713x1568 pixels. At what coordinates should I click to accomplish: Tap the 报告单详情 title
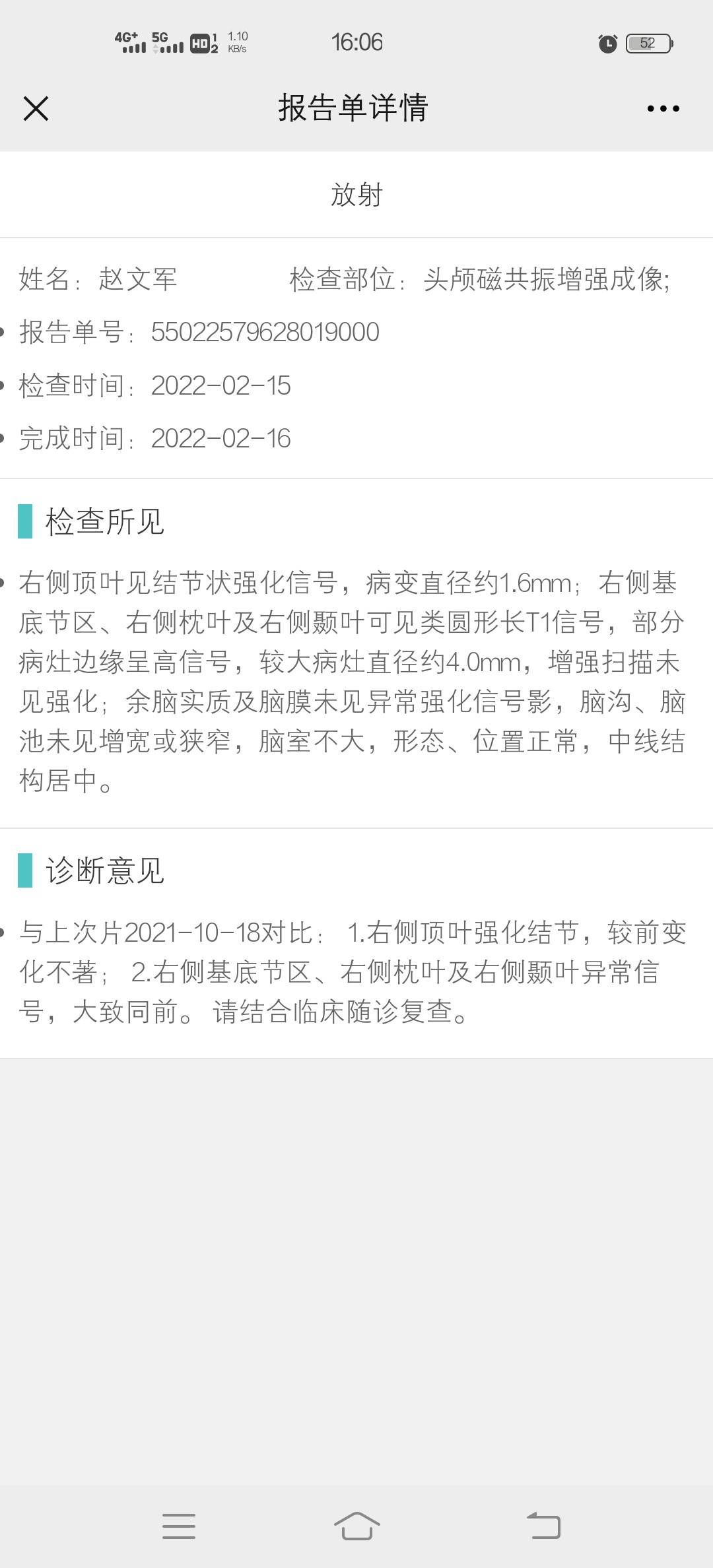pos(353,108)
